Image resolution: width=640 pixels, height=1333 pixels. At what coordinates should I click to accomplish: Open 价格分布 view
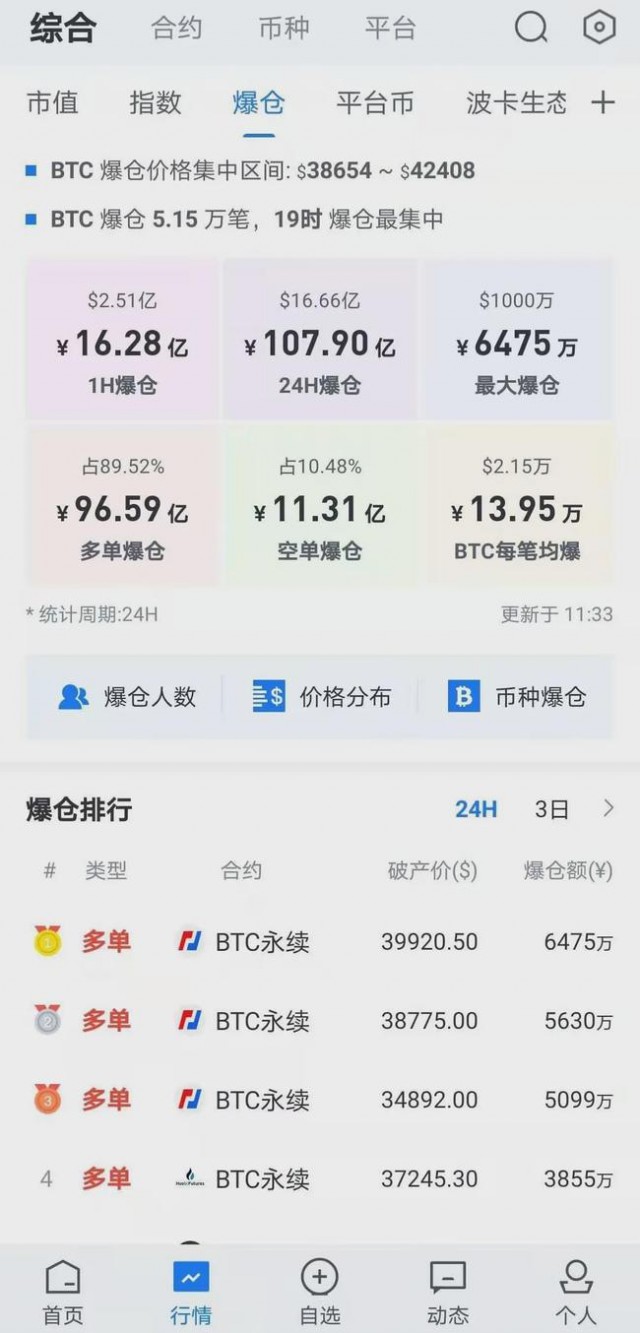(x=321, y=697)
